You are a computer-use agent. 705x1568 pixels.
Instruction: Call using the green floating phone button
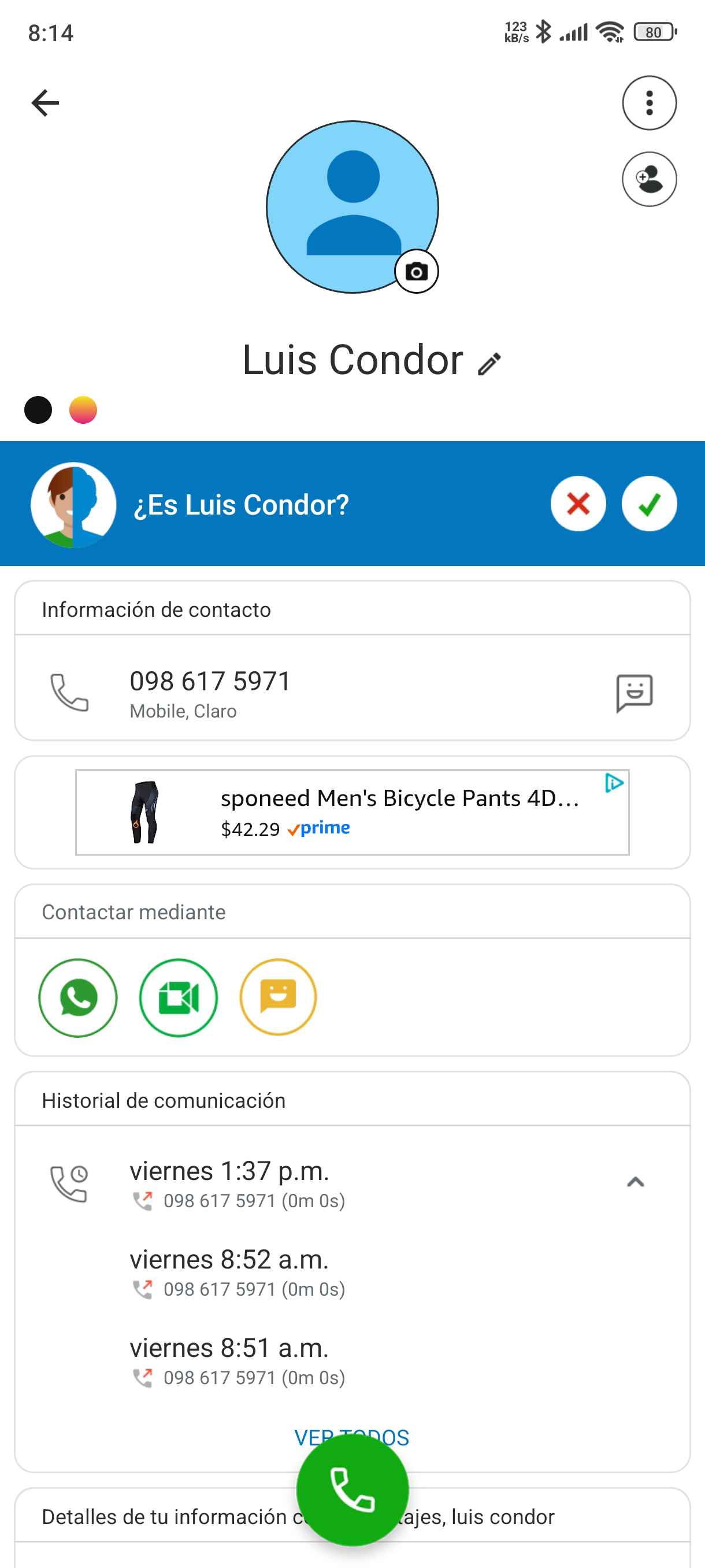[x=352, y=1489]
